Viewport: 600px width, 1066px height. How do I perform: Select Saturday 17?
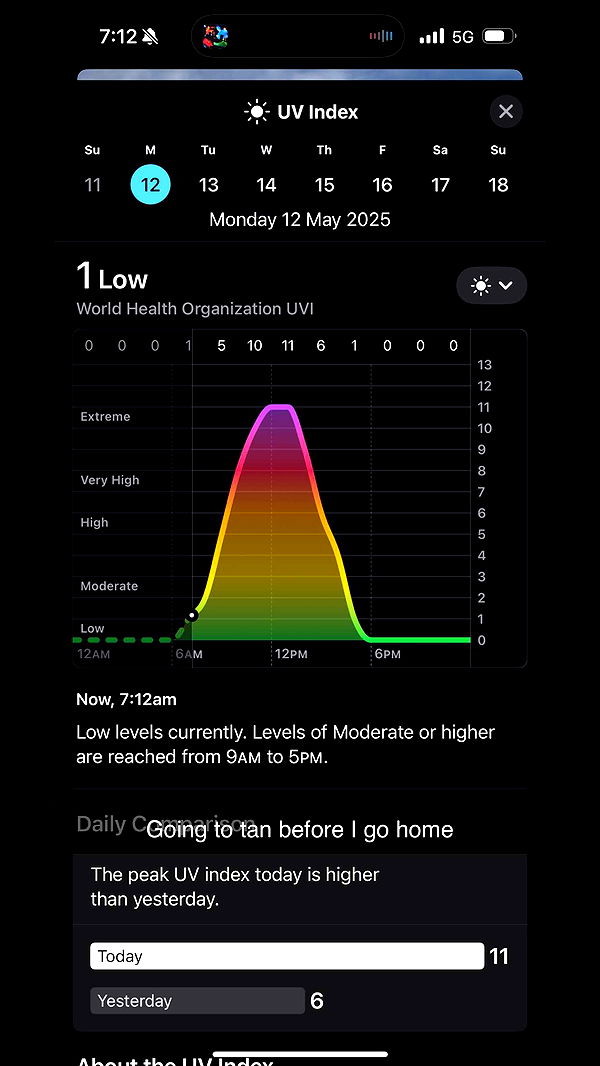(440, 185)
